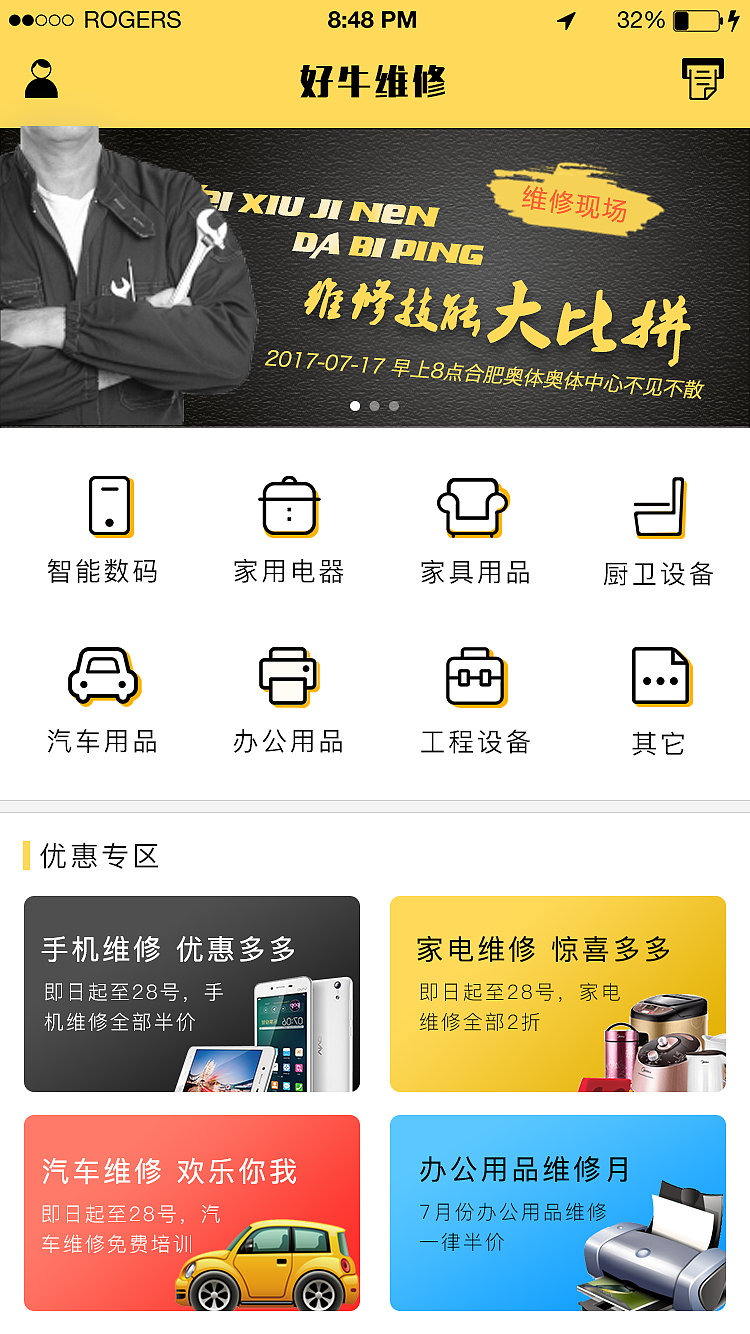Select the first carousel indicator dot

(355, 405)
